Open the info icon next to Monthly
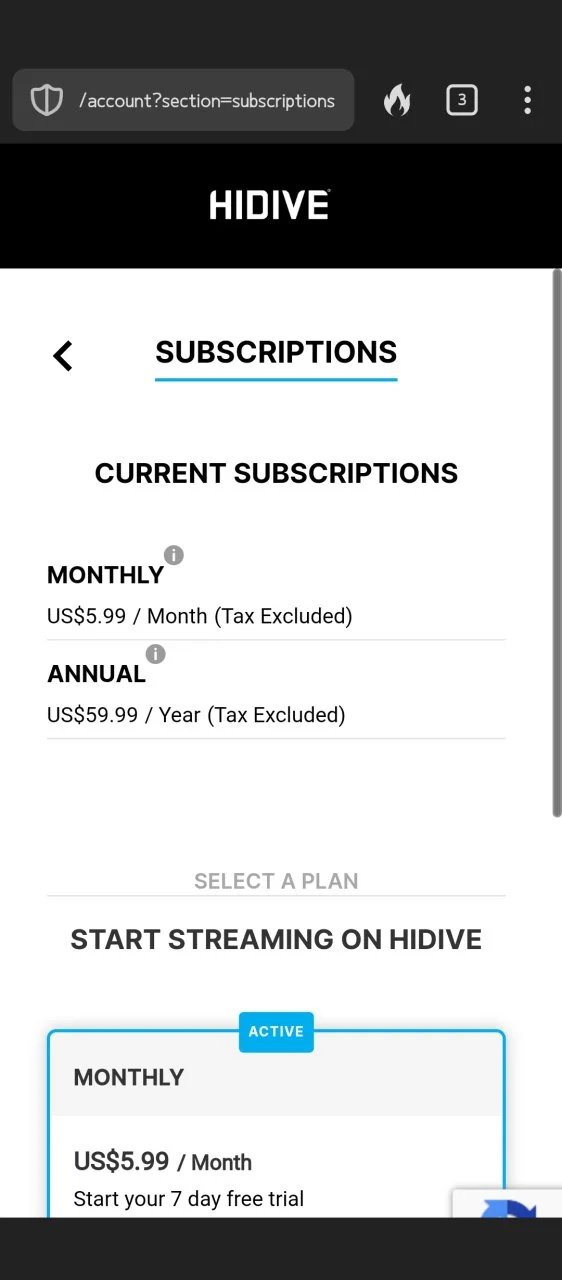 coord(174,555)
